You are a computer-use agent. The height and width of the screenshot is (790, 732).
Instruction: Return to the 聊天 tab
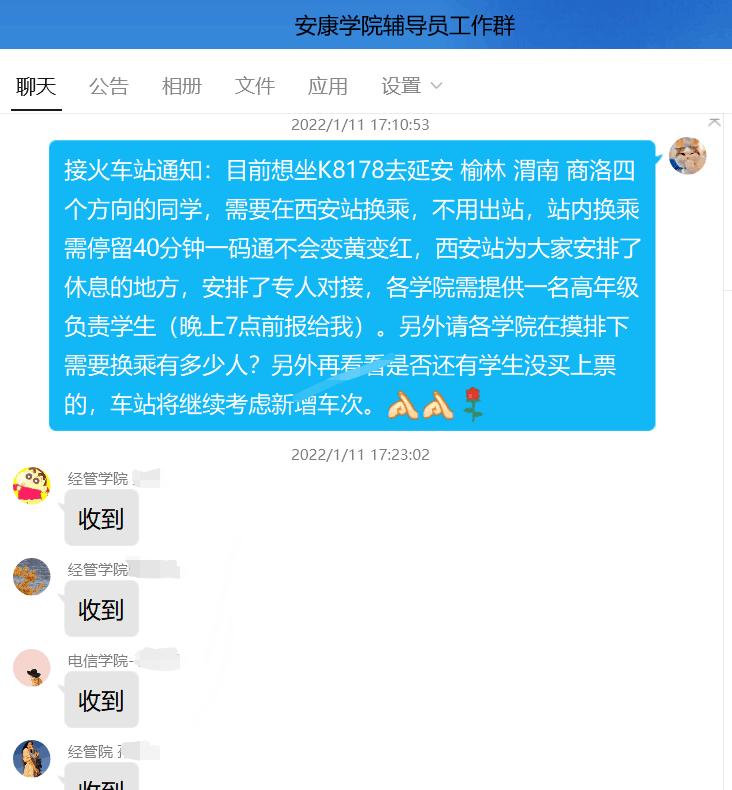(36, 86)
